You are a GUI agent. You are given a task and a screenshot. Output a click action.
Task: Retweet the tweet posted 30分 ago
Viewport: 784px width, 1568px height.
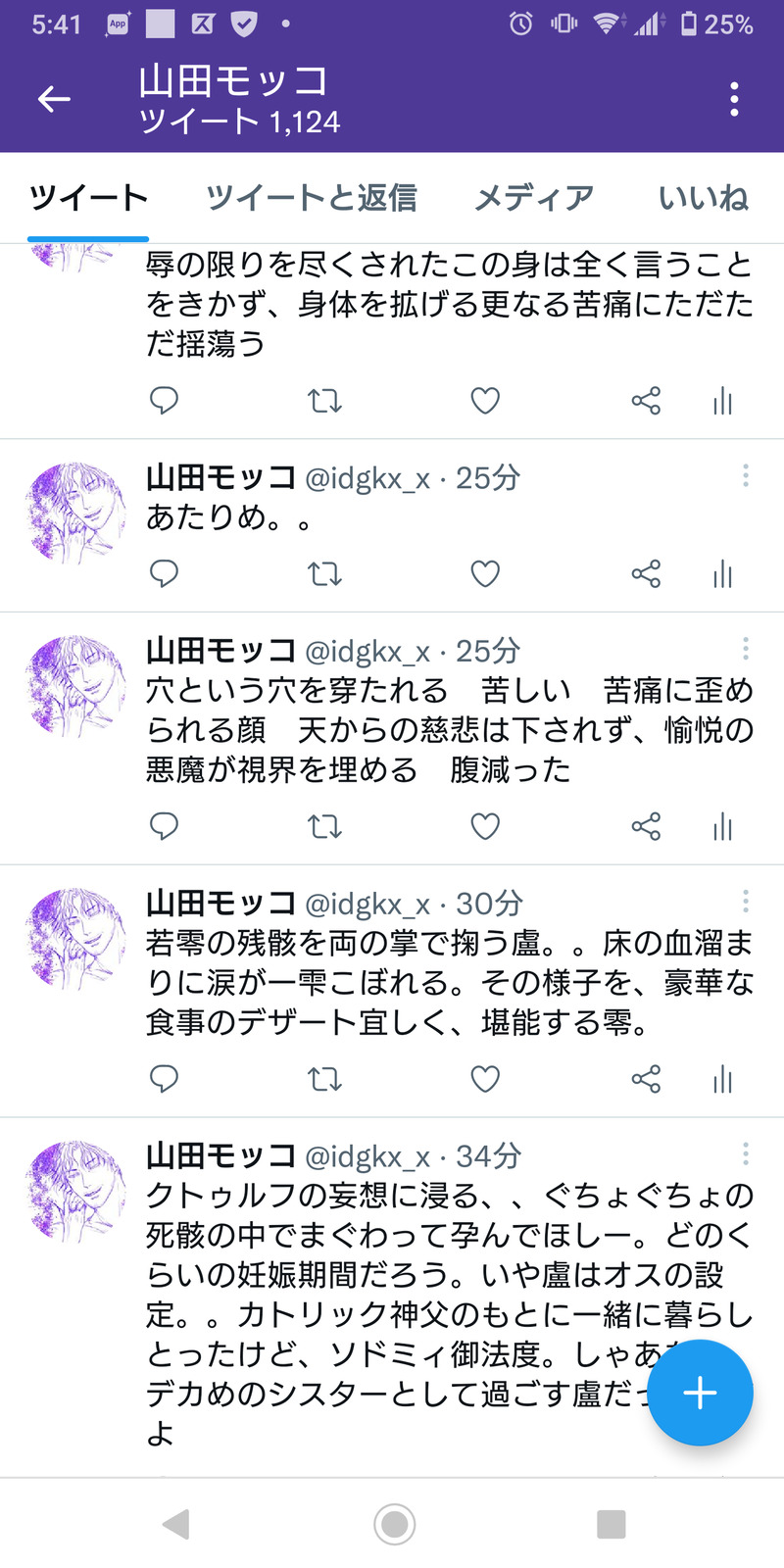324,1079
